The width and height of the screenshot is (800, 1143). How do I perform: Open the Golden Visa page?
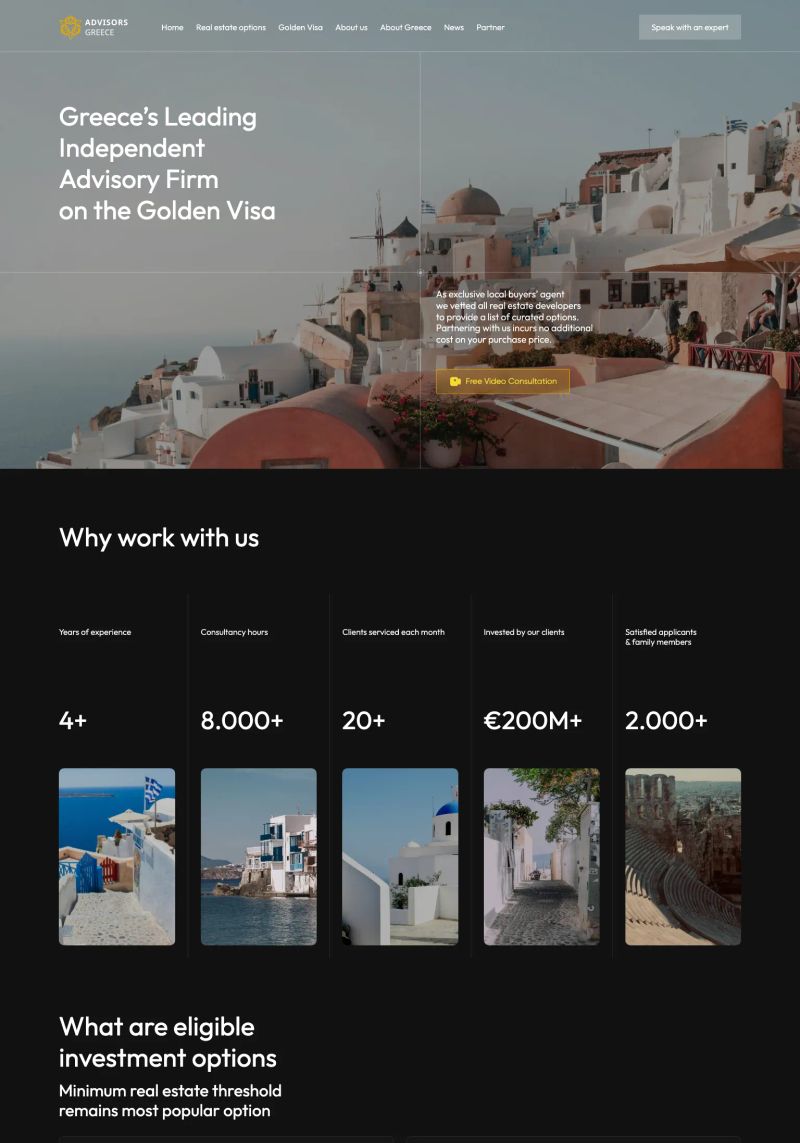coord(300,28)
